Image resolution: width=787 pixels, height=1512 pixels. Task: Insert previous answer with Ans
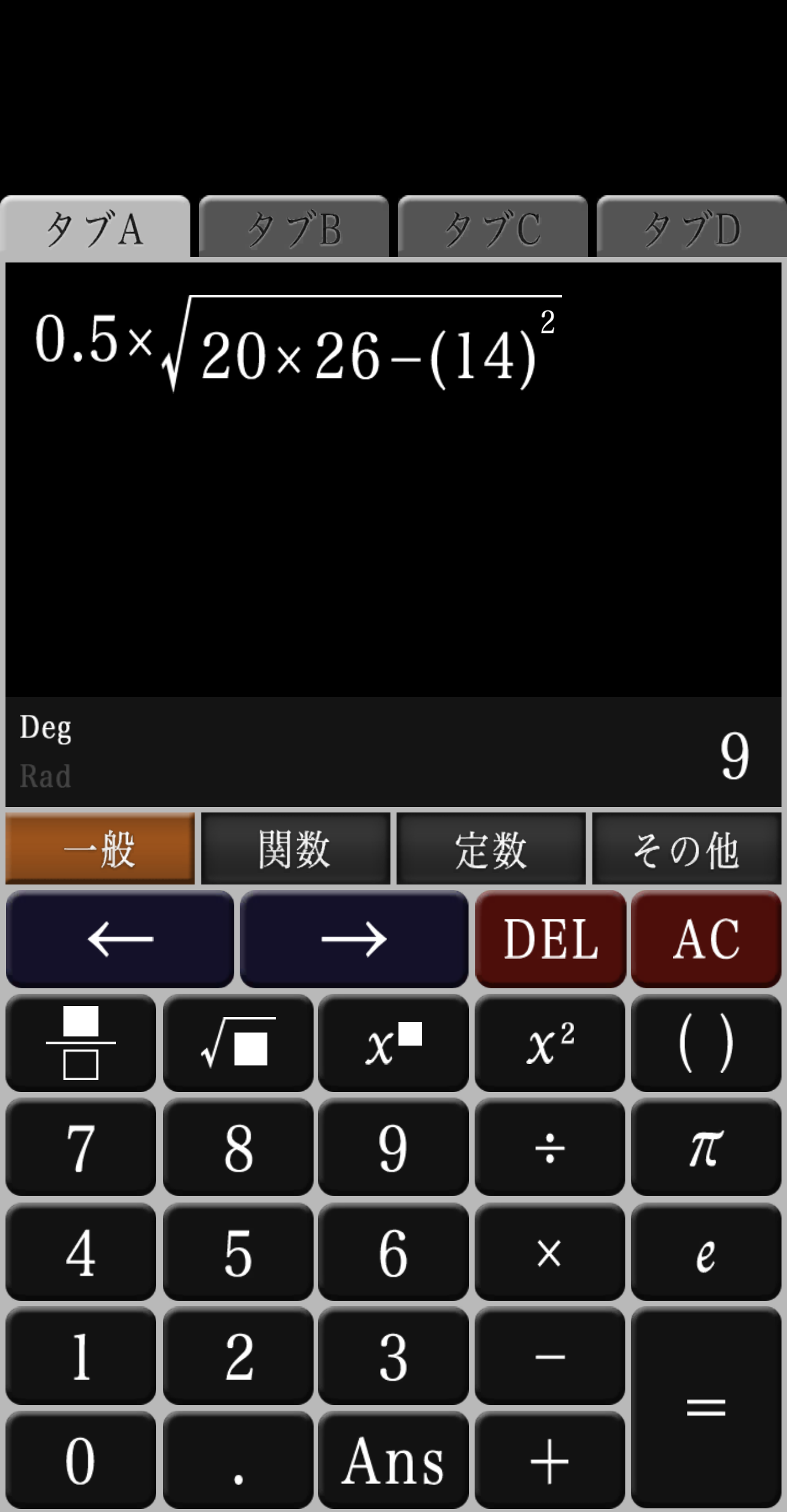pos(393,1460)
